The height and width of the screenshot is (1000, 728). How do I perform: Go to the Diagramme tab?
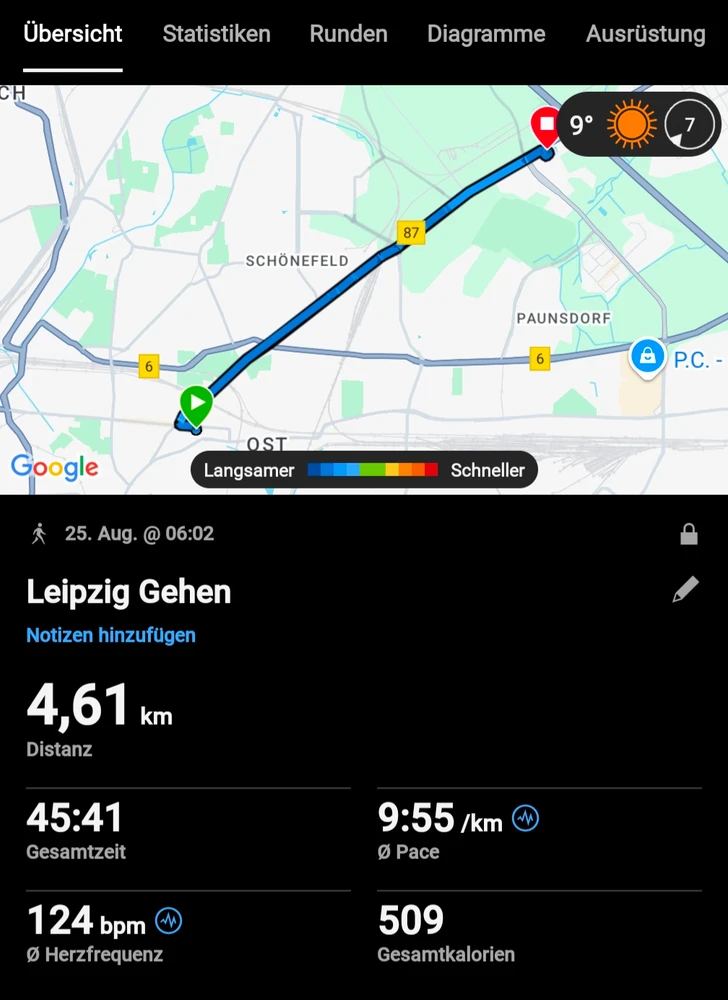(486, 34)
